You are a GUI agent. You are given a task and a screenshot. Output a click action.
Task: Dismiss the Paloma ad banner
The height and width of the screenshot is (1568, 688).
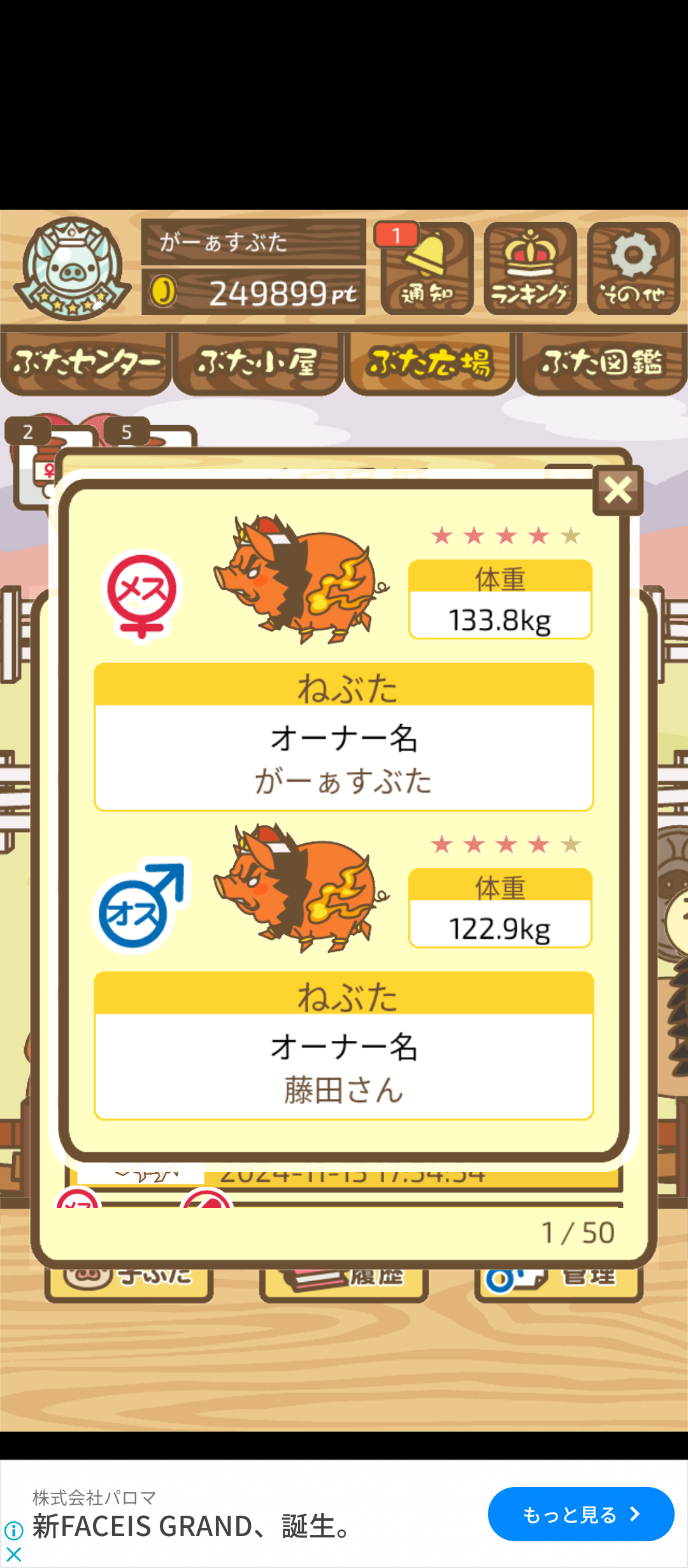click(x=13, y=1555)
